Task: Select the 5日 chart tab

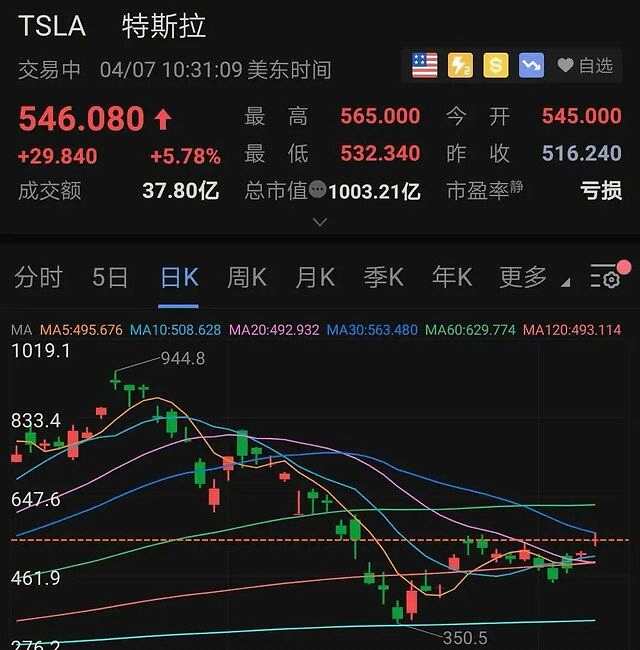Action: [110, 277]
